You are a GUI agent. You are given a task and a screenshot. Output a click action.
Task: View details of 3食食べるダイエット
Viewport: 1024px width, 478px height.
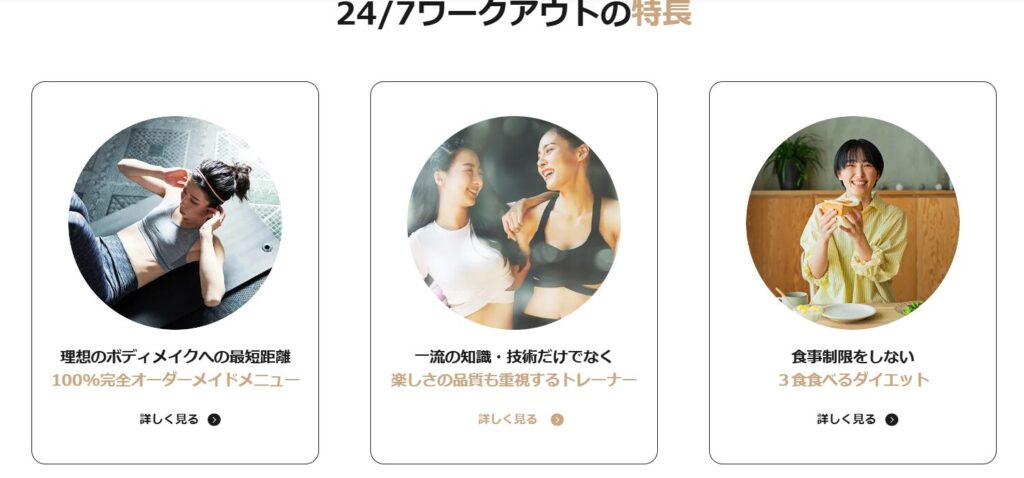point(857,419)
